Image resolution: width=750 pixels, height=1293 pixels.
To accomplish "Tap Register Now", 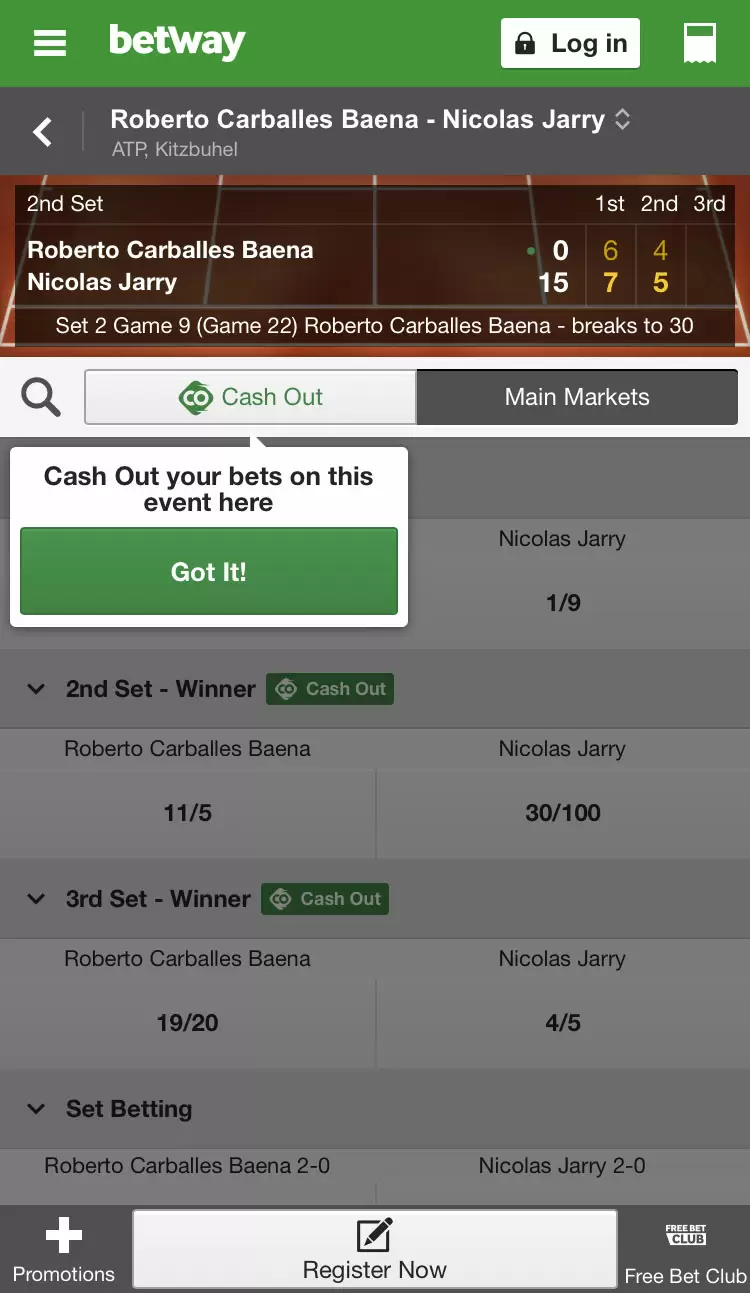I will pyautogui.click(x=374, y=1250).
